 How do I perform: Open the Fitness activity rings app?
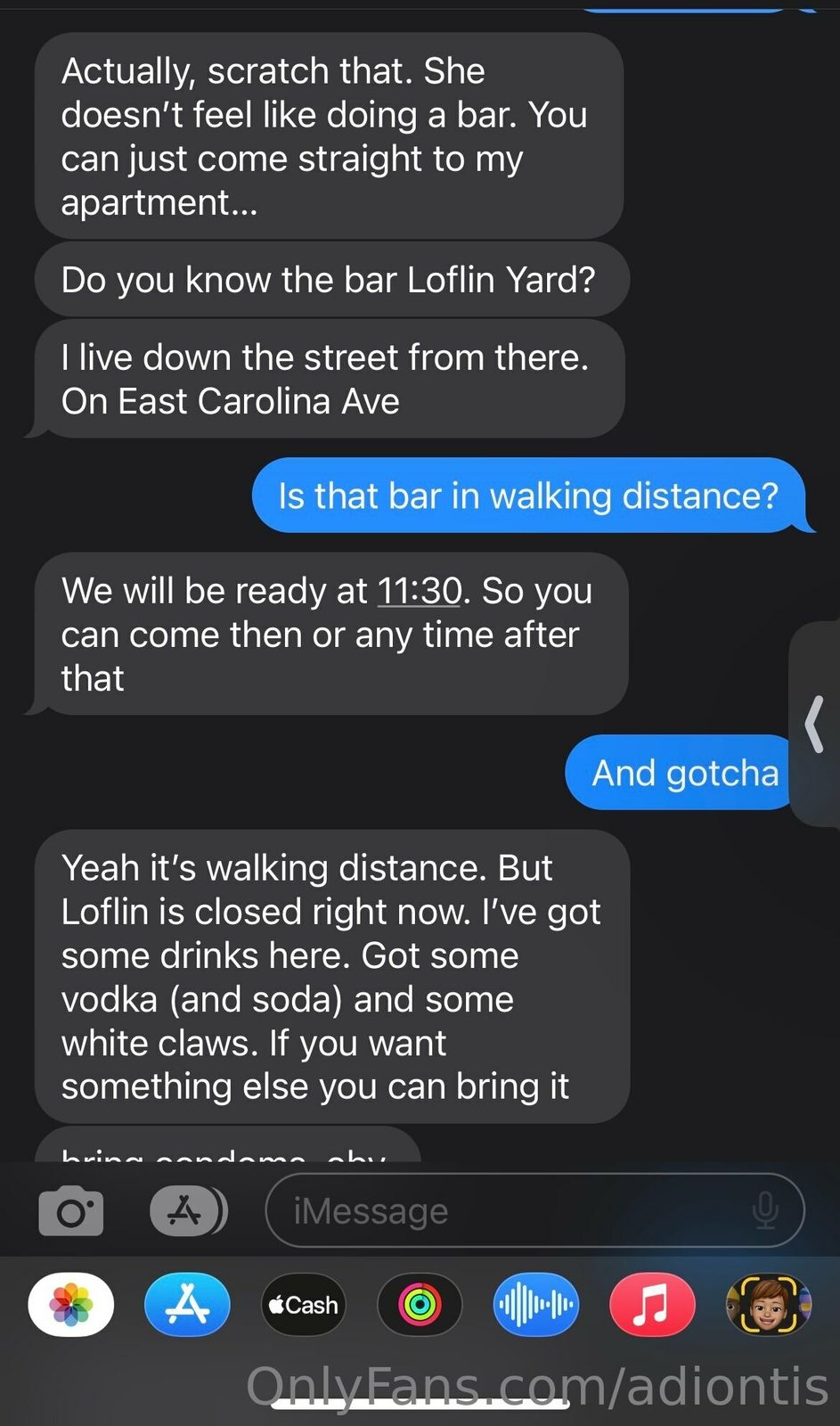coord(420,1306)
